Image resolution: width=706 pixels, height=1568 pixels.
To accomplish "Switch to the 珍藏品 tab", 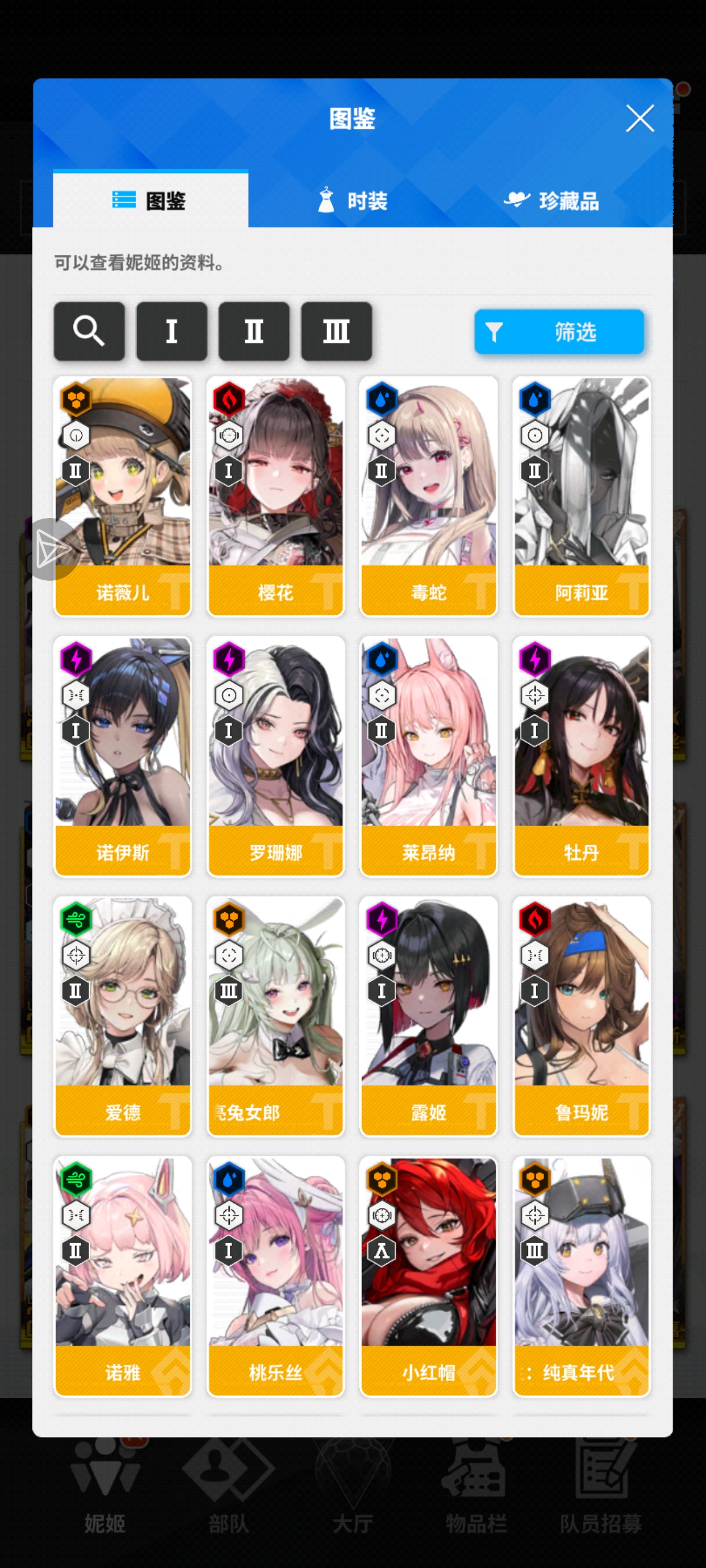I will (551, 200).
